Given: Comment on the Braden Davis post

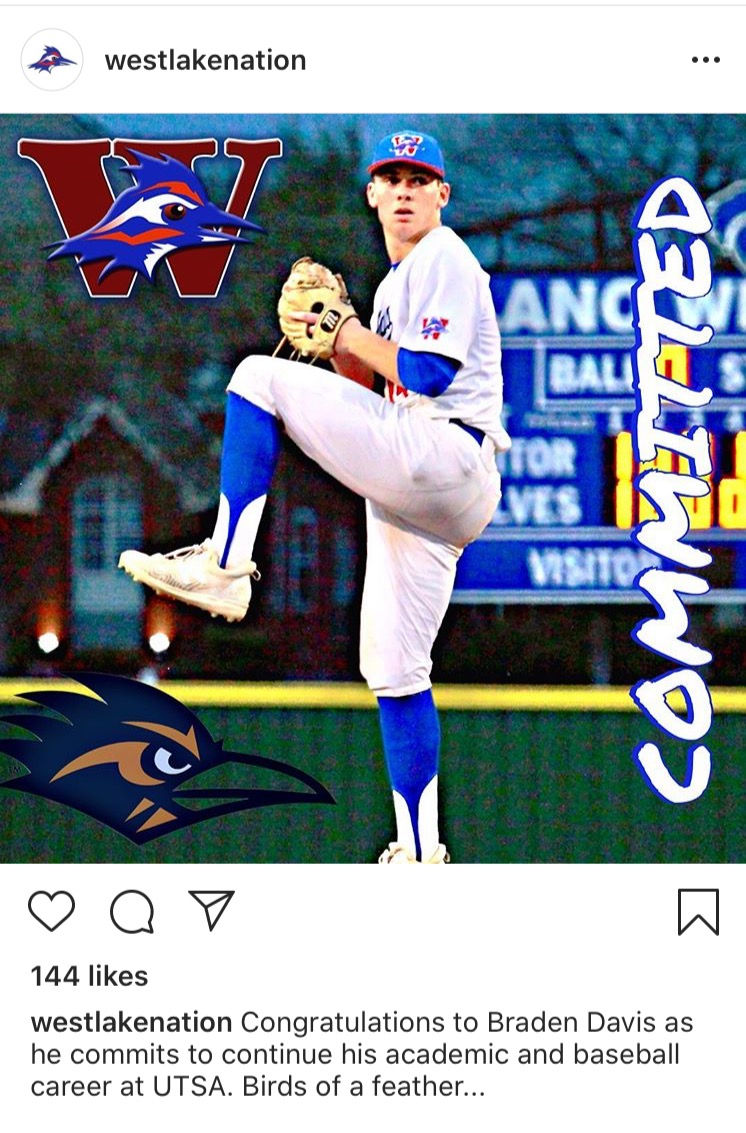Looking at the screenshot, I should 132,911.
